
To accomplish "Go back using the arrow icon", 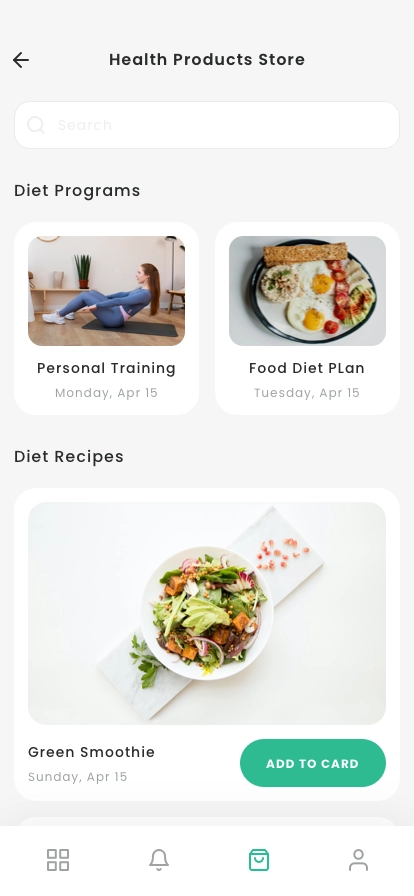I will (x=21, y=60).
